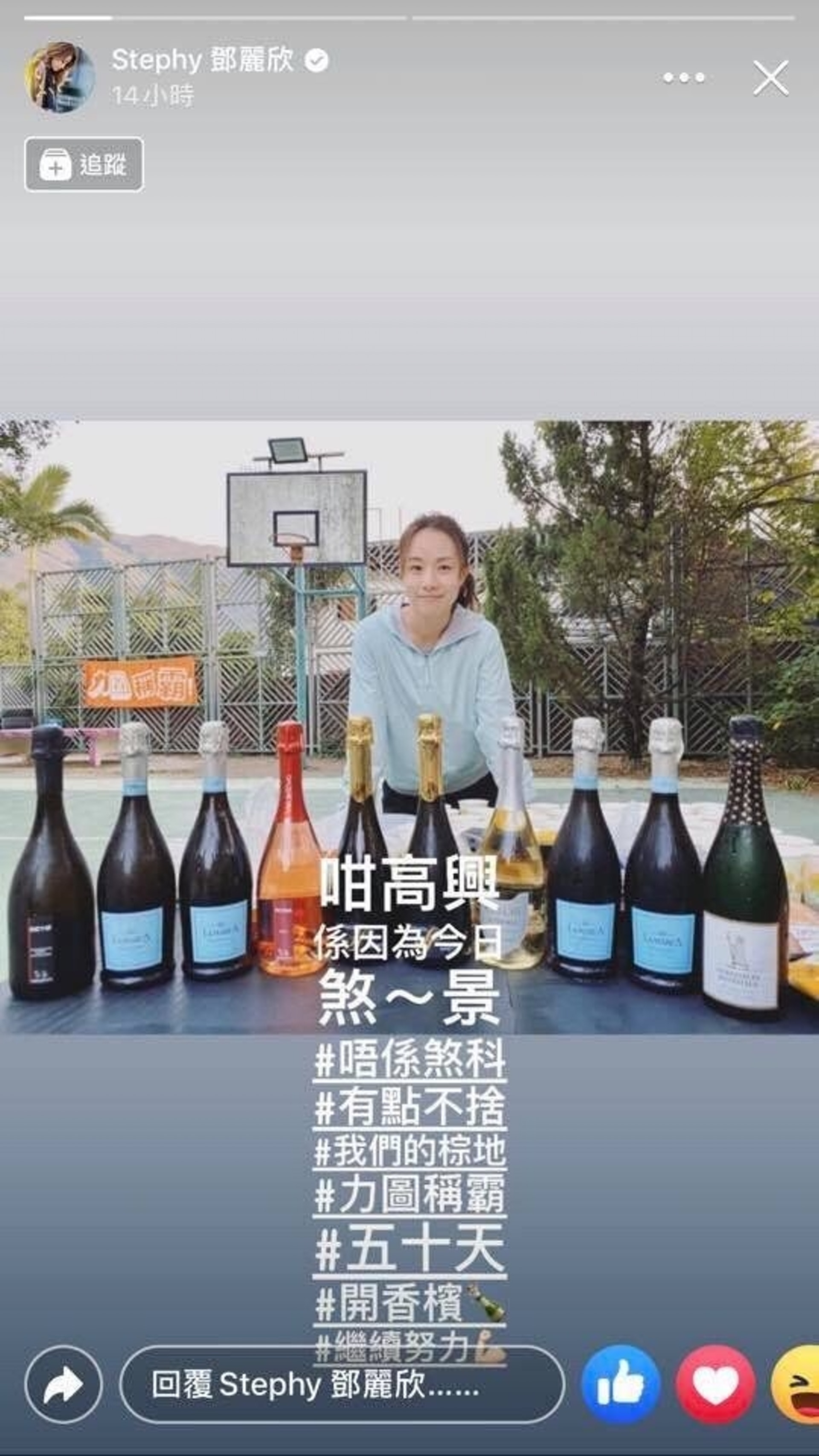Open hashtag #唔係煞科
This screenshot has height=1456, width=819.
pos(409,1059)
